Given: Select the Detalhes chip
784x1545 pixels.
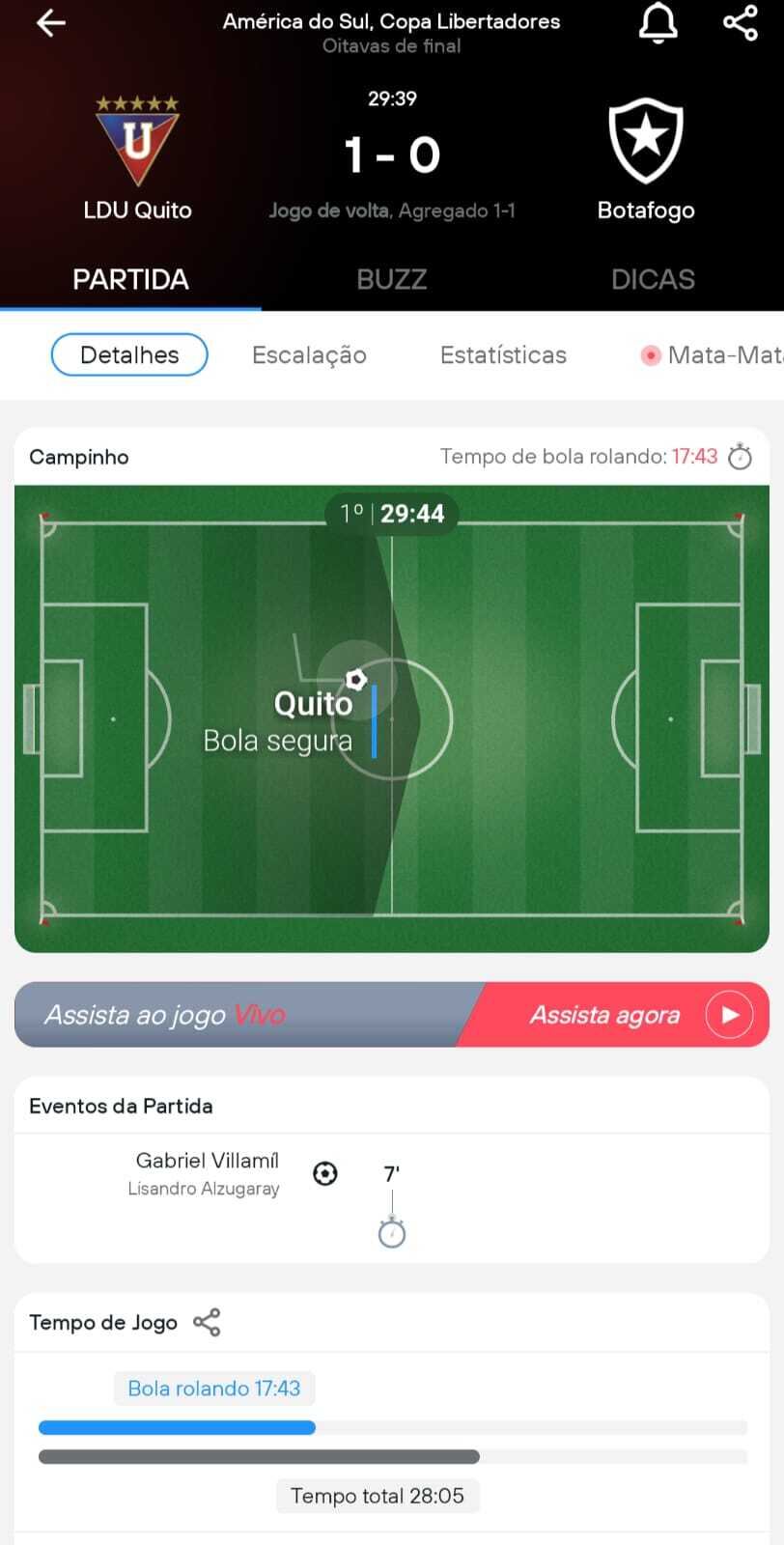Looking at the screenshot, I should point(129,354).
